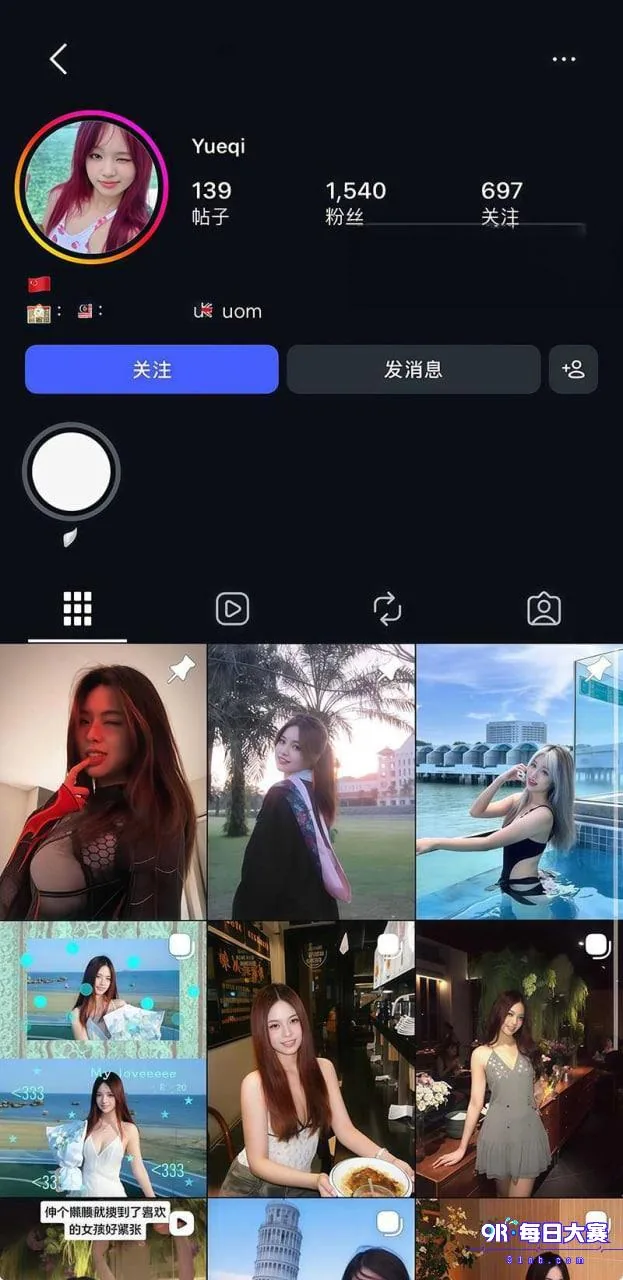Switch to the reels video tab
623x1280 pixels.
[232, 609]
